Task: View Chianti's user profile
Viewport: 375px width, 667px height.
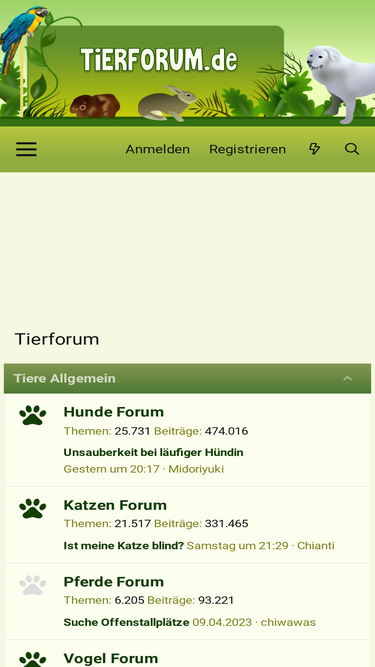Action: click(315, 545)
